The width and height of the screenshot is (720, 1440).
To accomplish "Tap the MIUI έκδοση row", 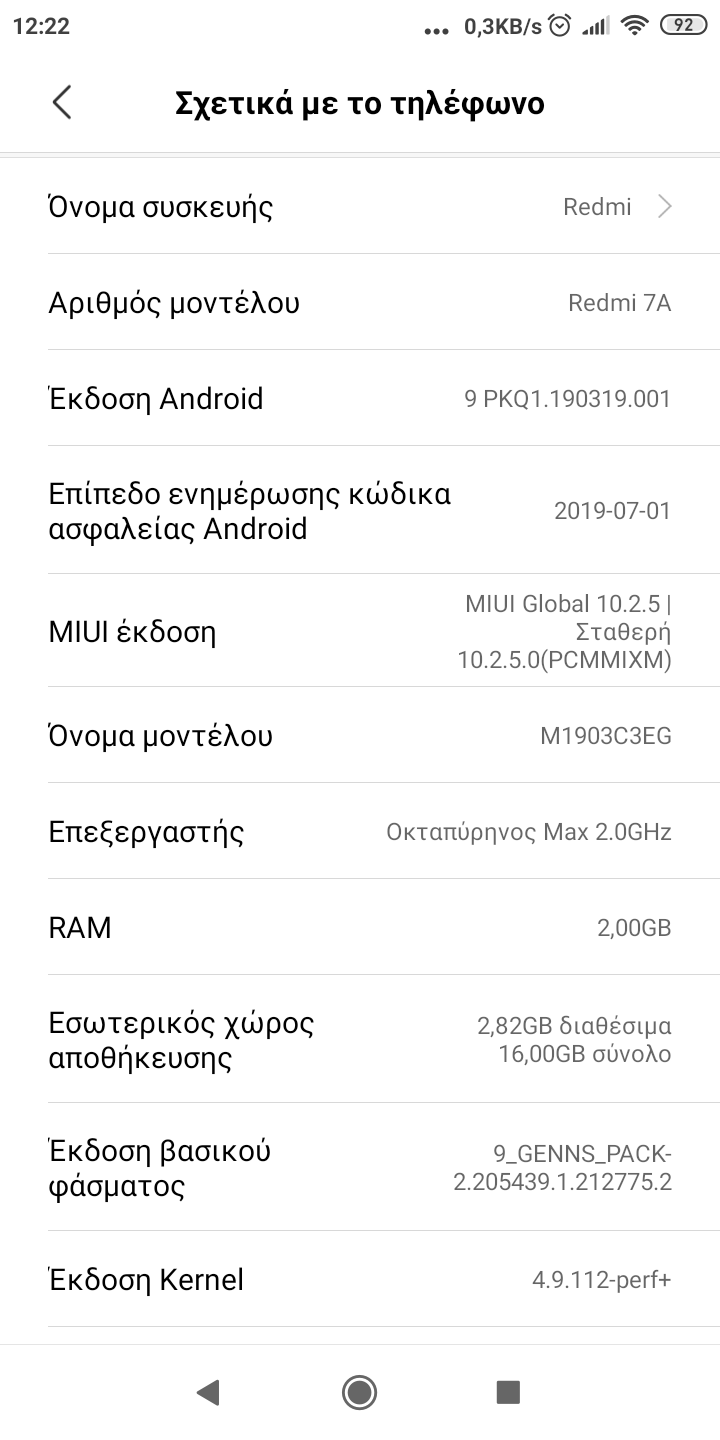I will click(x=360, y=632).
